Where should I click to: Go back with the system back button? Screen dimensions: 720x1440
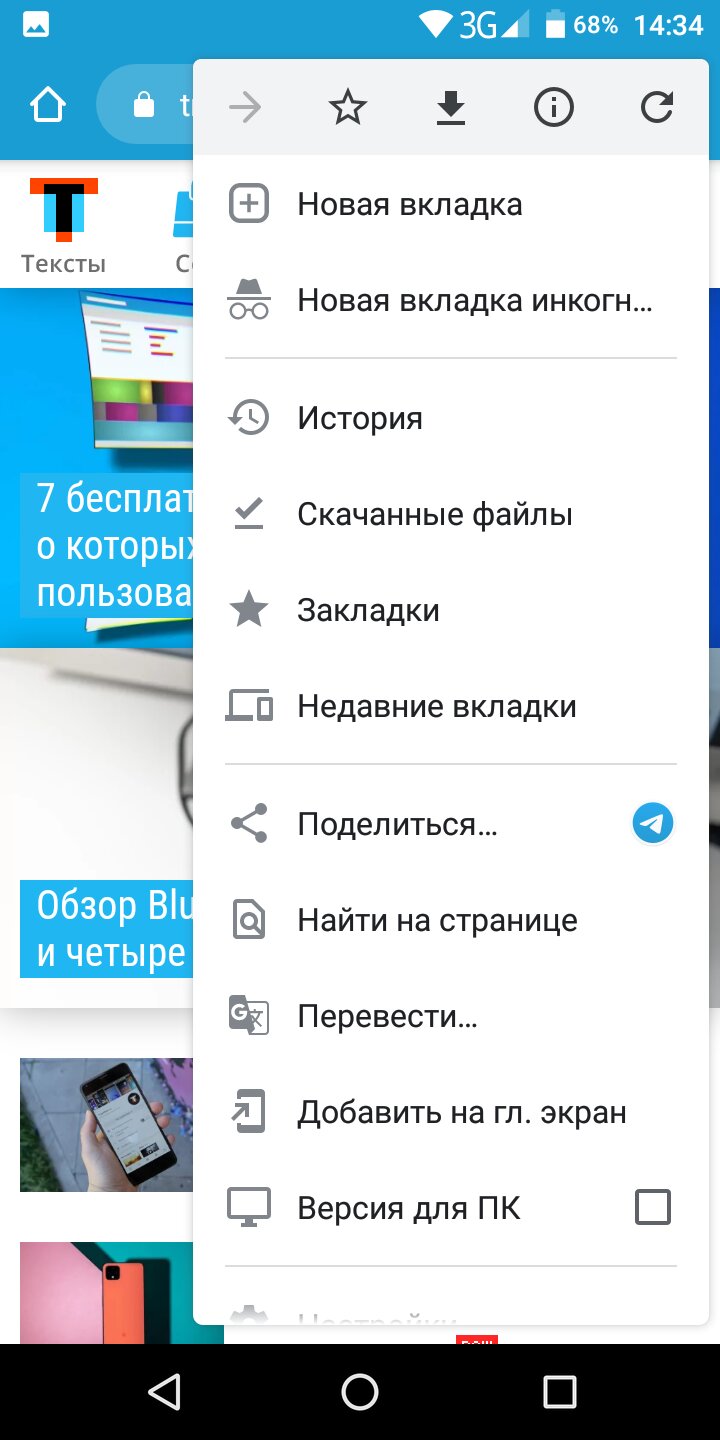click(163, 1391)
